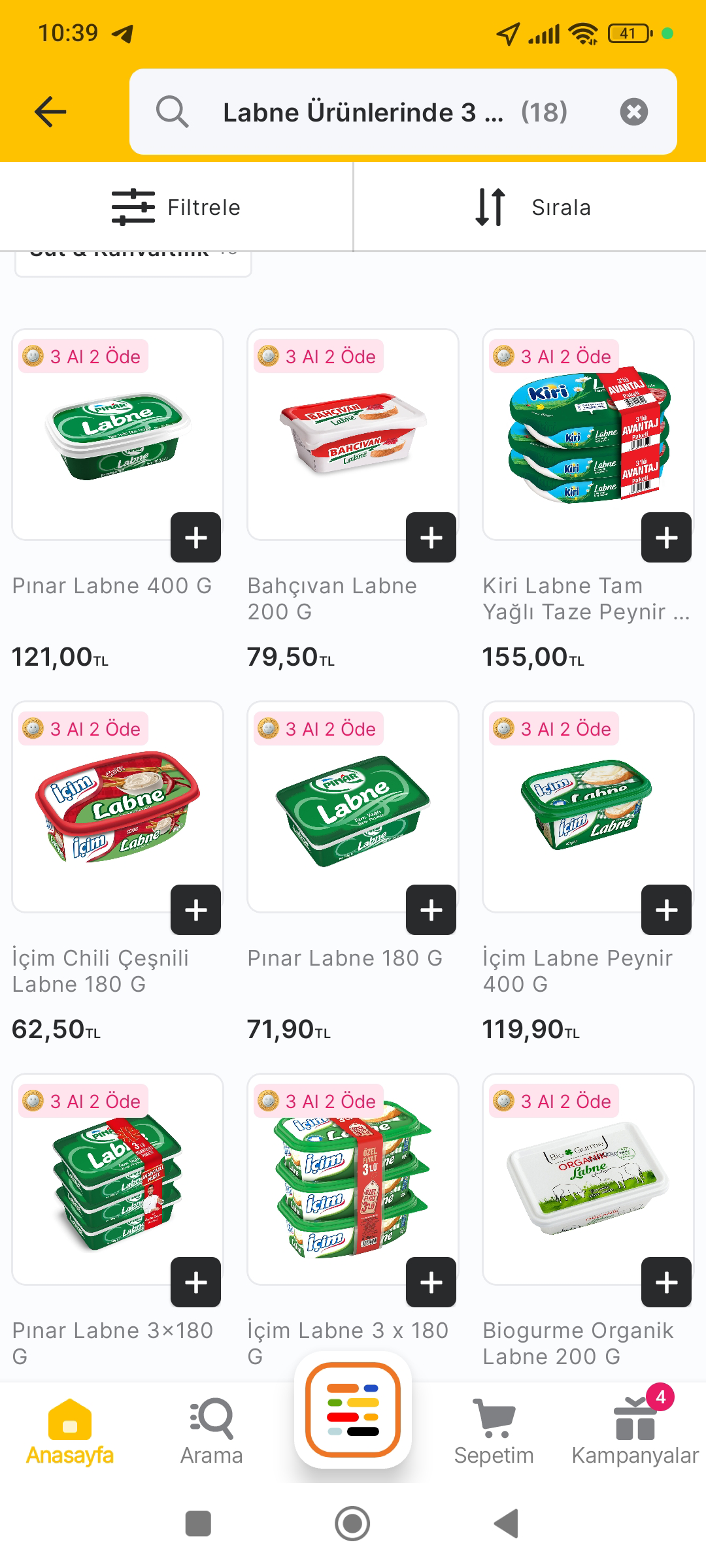Clear the Labne search query

point(633,112)
